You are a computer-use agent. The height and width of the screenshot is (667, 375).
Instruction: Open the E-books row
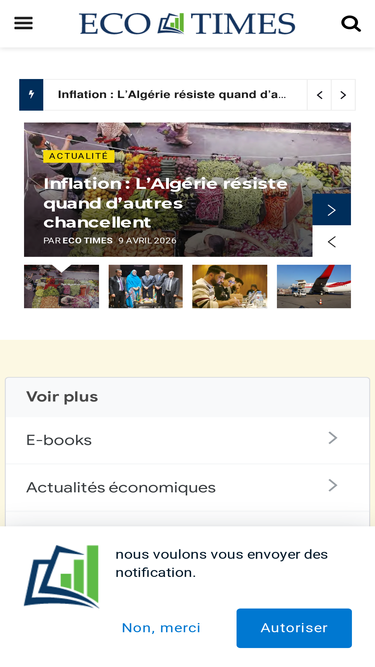point(188,440)
